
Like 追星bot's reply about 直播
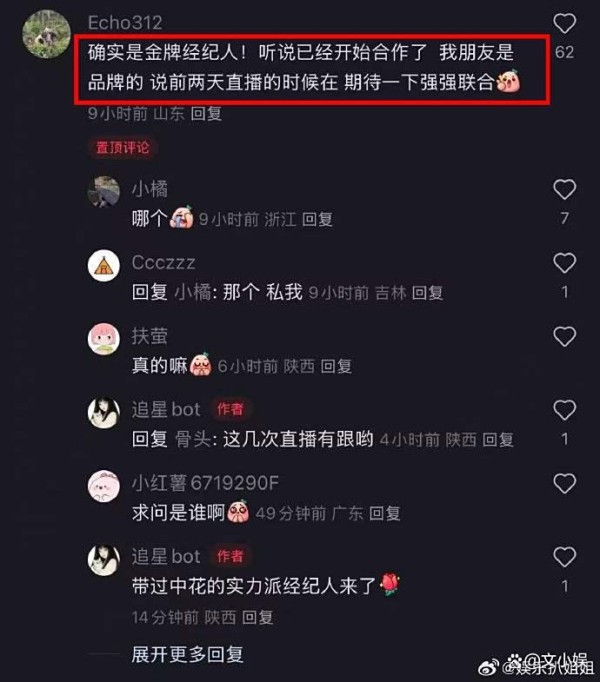point(565,410)
